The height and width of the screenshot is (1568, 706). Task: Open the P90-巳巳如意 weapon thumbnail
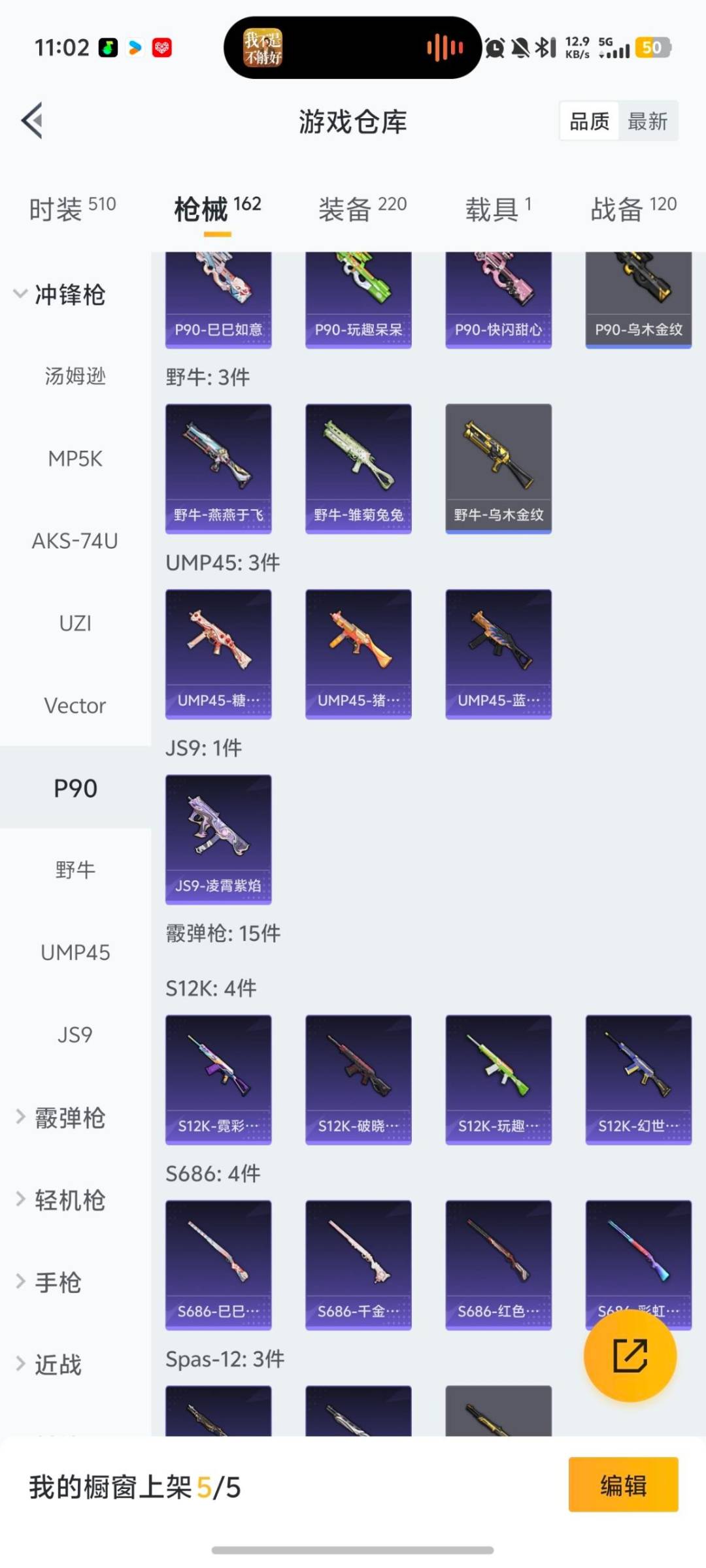218,294
